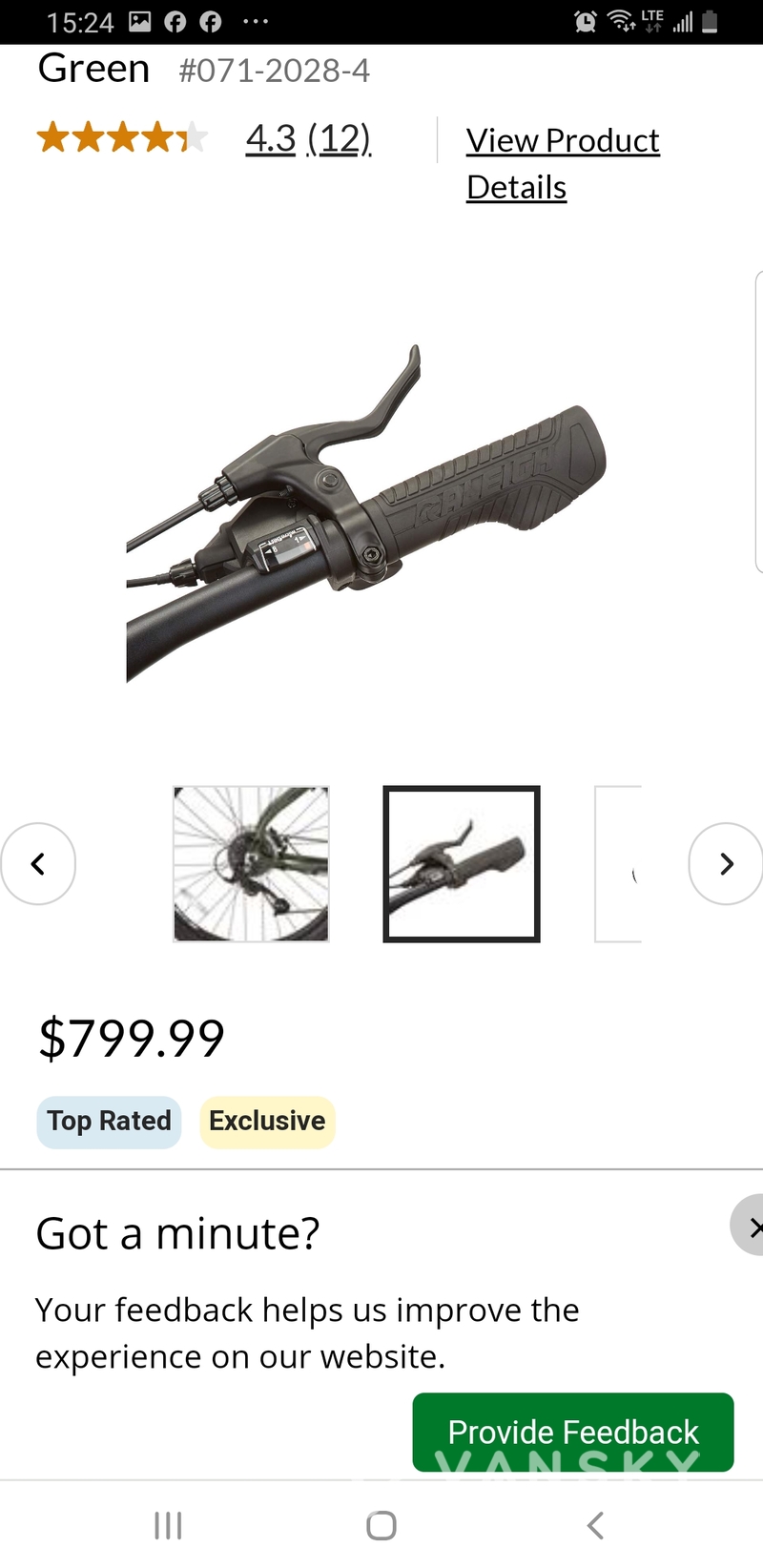763x1568 pixels.
Task: Show the next product image
Action: click(726, 864)
